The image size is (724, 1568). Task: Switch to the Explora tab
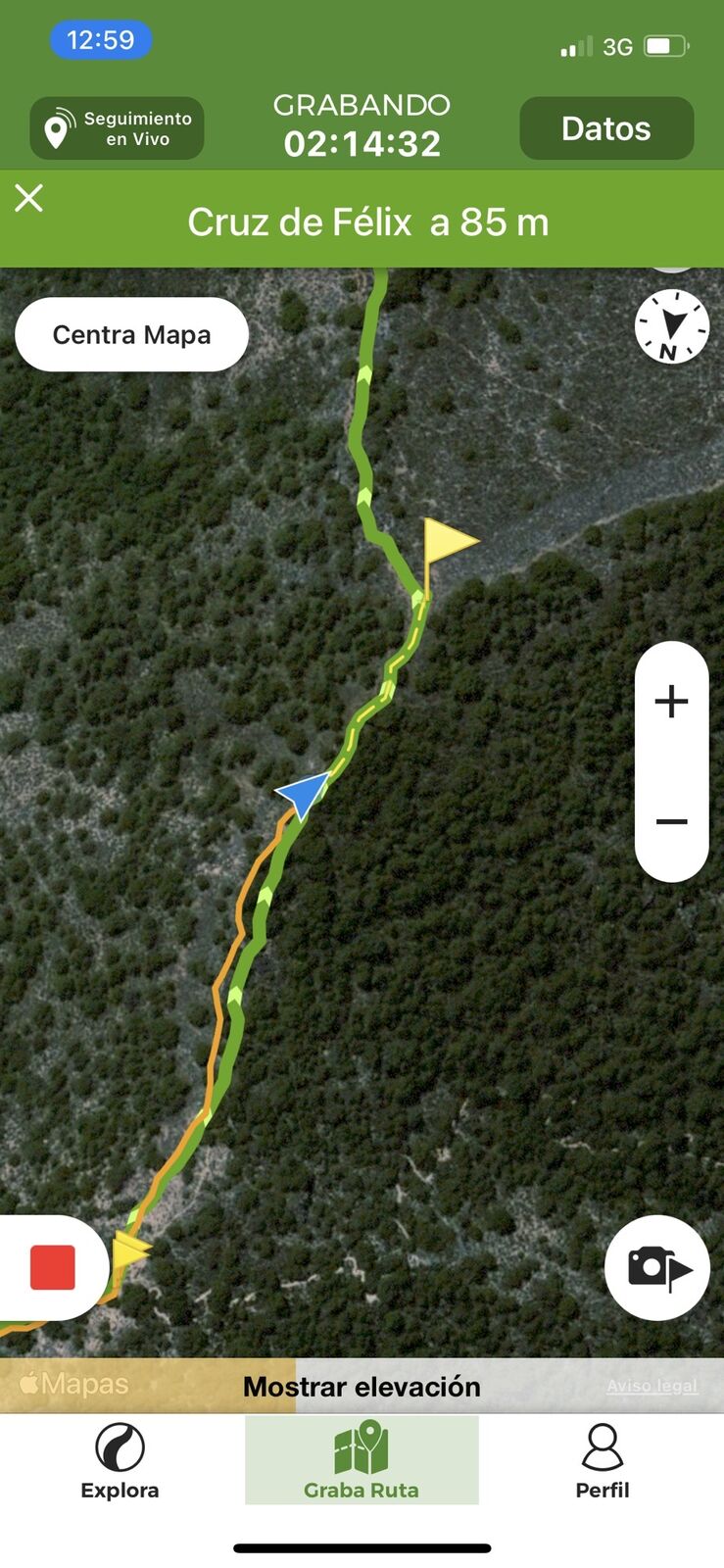coord(120,1460)
